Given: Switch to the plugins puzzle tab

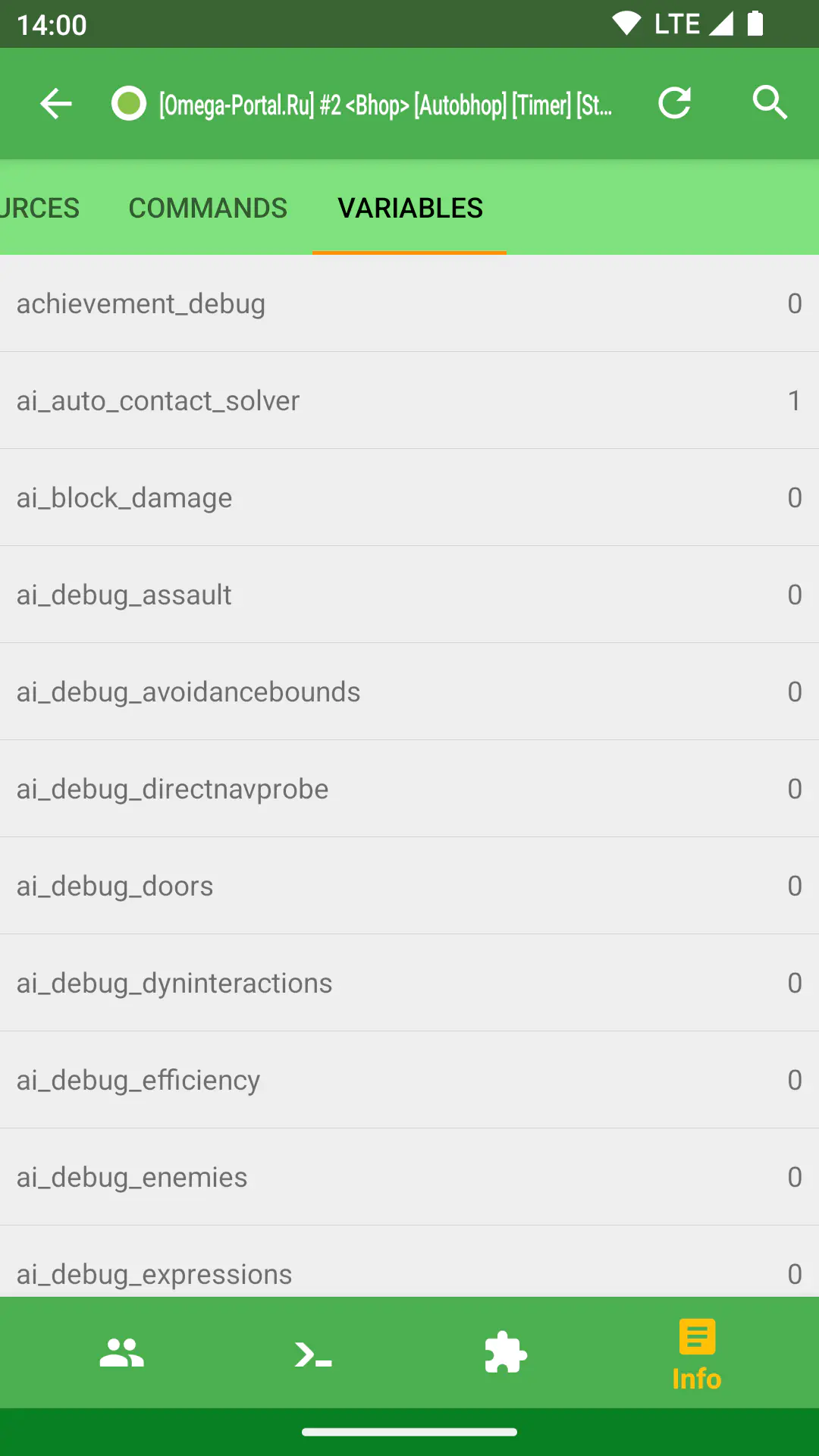Looking at the screenshot, I should pyautogui.click(x=506, y=1353).
